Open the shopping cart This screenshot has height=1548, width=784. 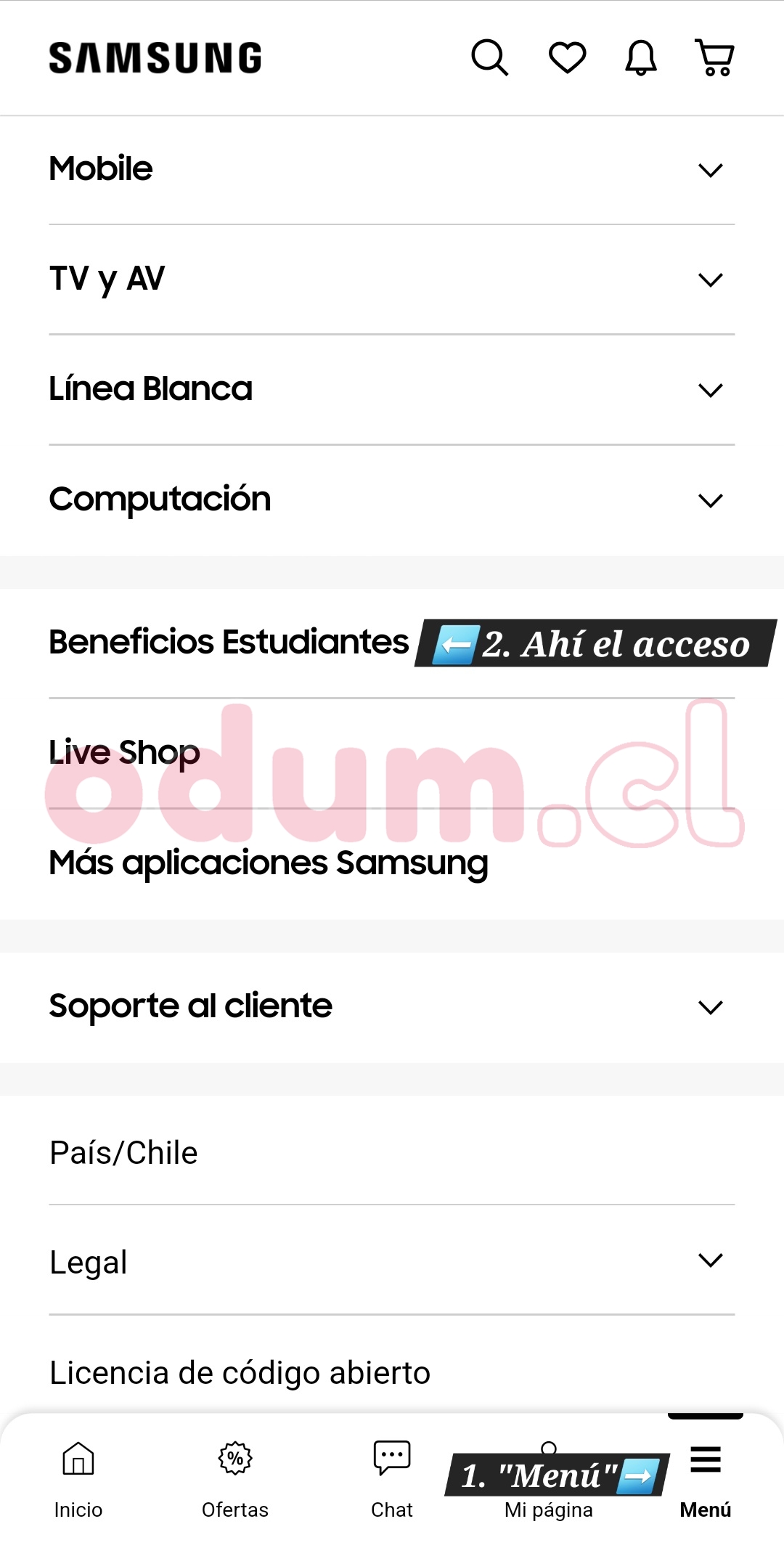click(x=715, y=57)
